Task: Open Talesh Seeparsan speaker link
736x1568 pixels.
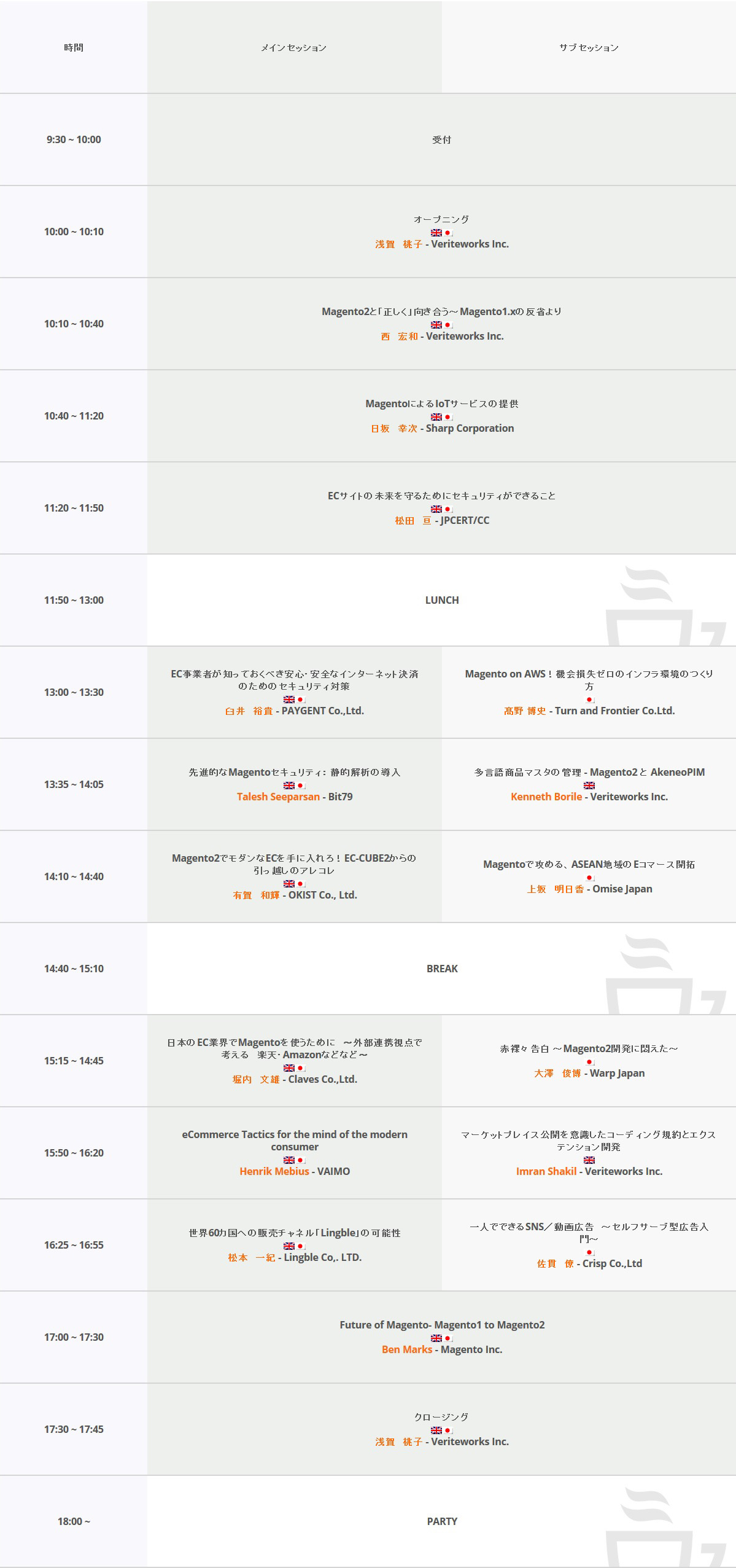Action: point(278,797)
